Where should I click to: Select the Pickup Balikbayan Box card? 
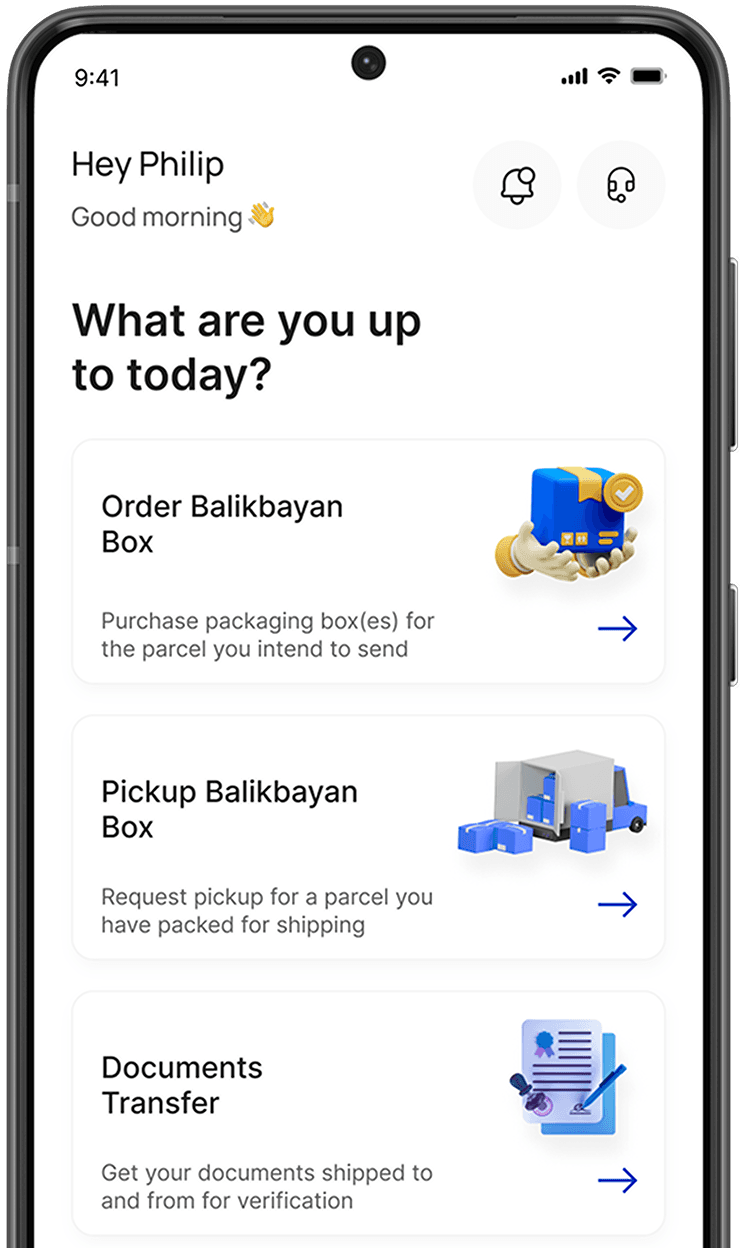click(x=368, y=838)
